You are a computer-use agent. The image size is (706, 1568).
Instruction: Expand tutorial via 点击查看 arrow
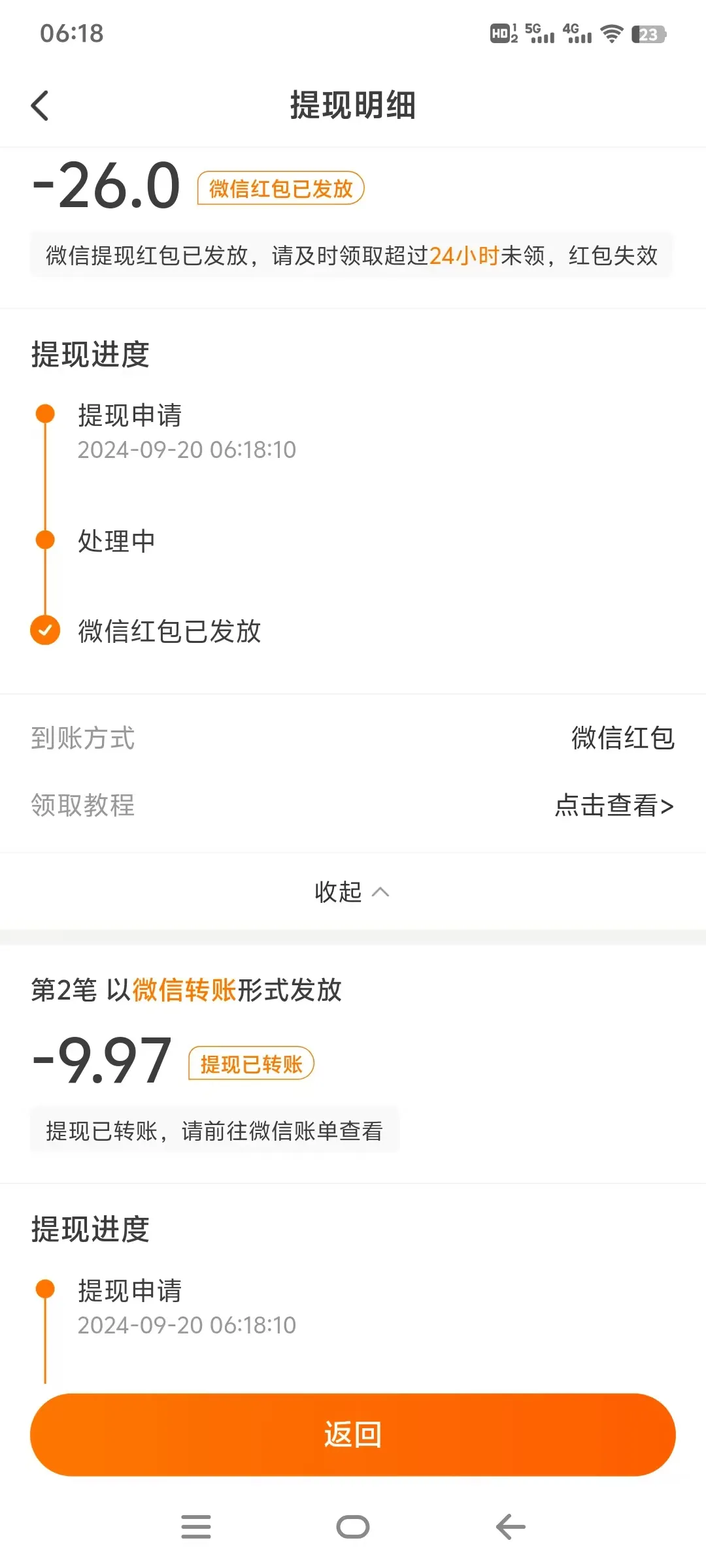tap(667, 806)
